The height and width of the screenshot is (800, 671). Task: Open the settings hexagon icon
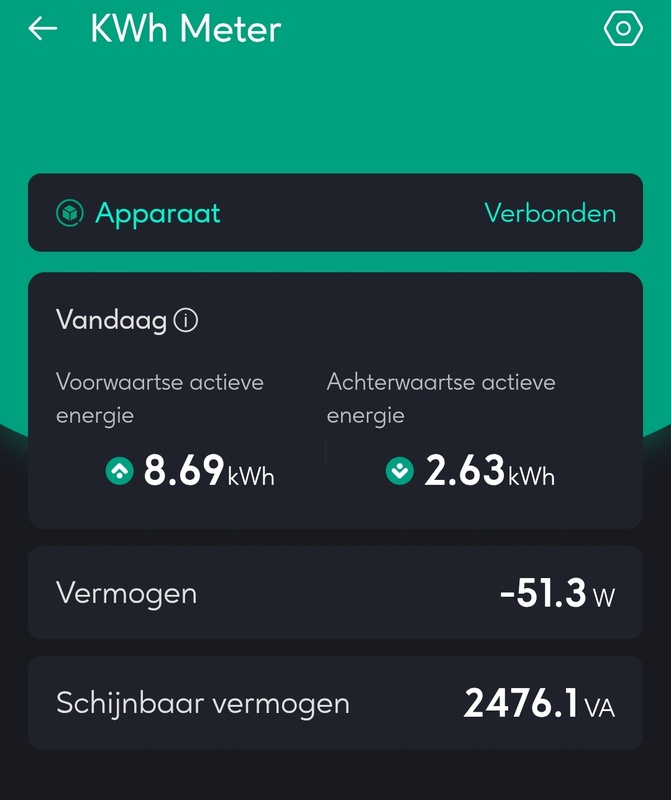tap(623, 29)
